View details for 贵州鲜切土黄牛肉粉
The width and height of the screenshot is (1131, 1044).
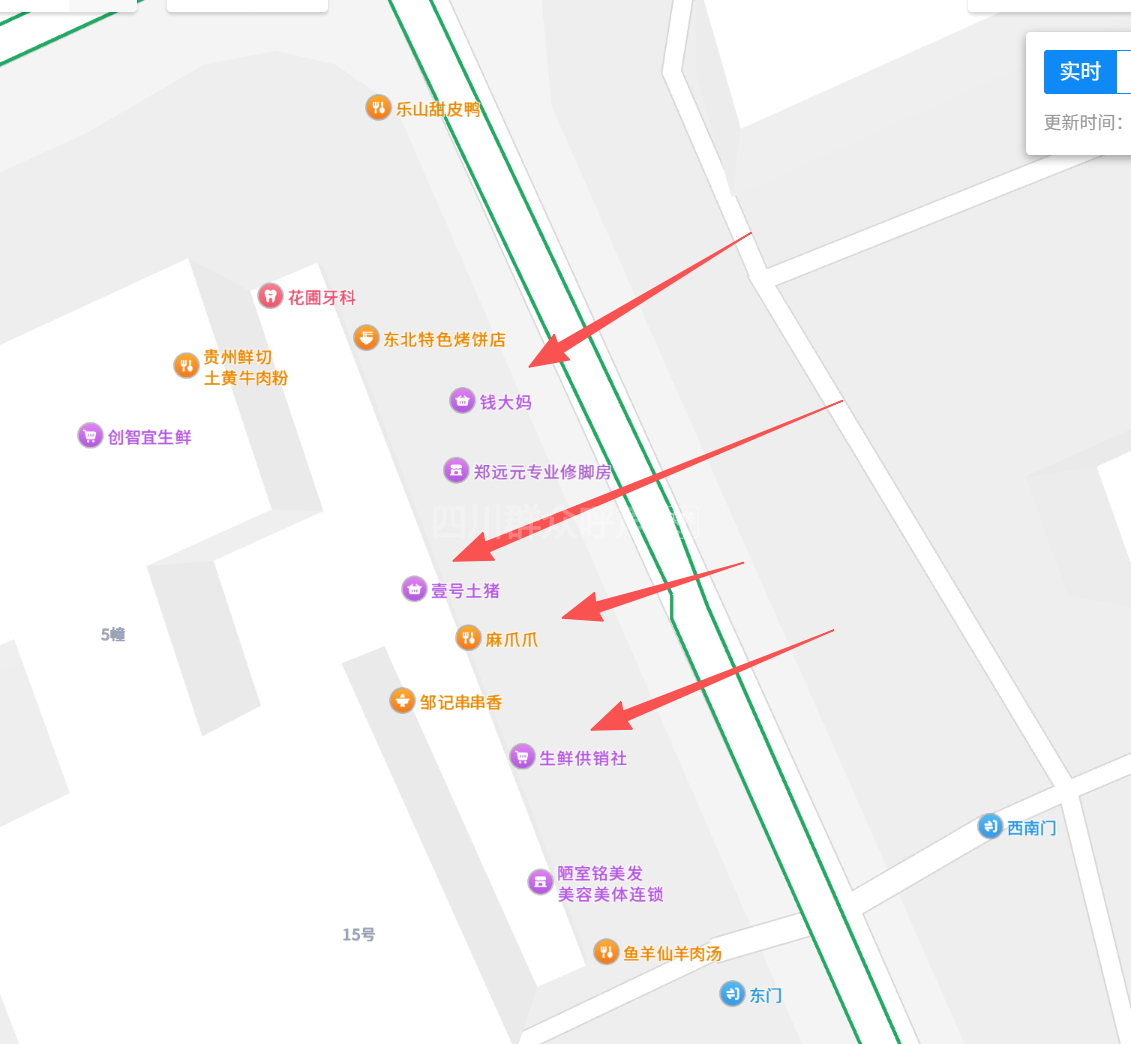tap(186, 366)
